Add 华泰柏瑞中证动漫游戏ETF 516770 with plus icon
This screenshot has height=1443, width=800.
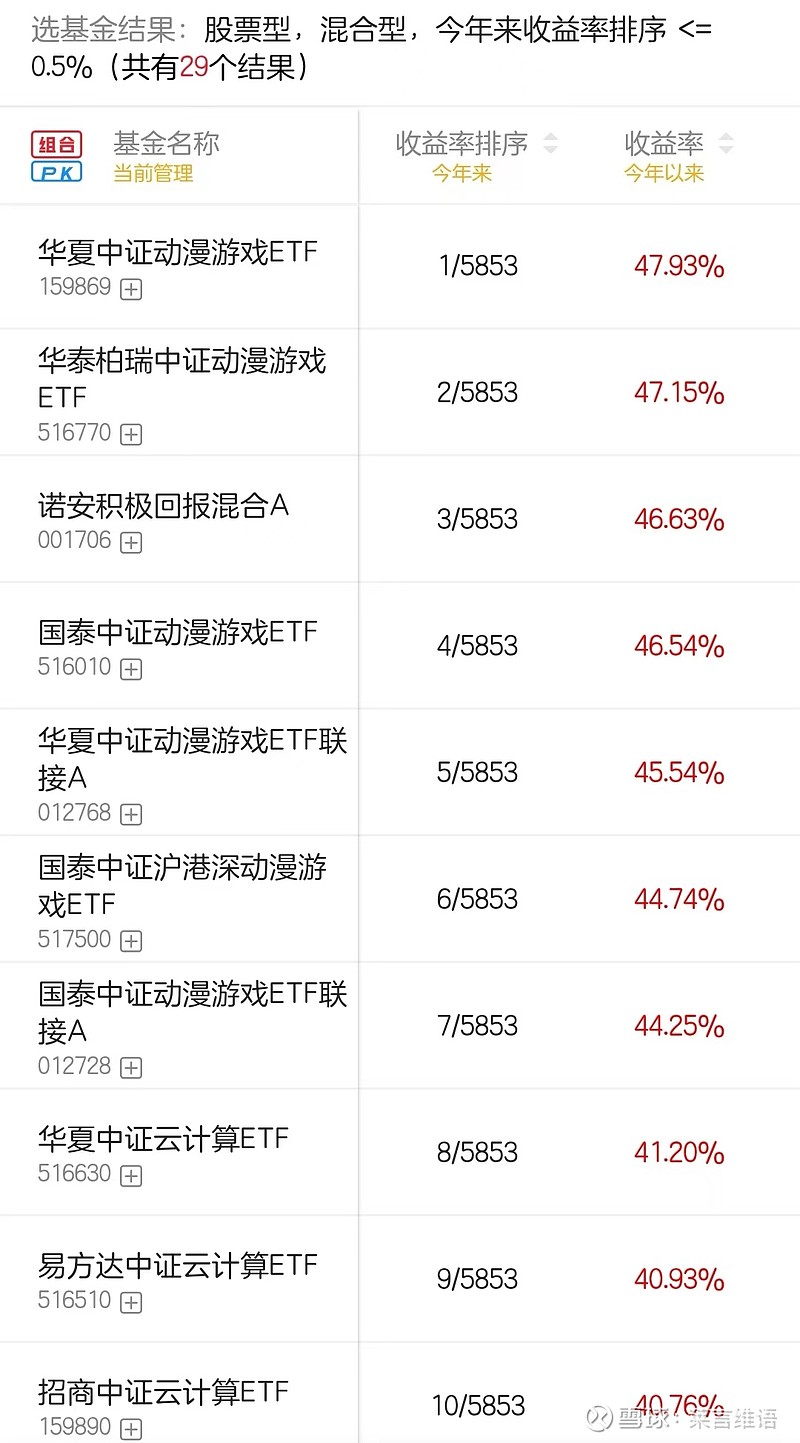pyautogui.click(x=131, y=434)
